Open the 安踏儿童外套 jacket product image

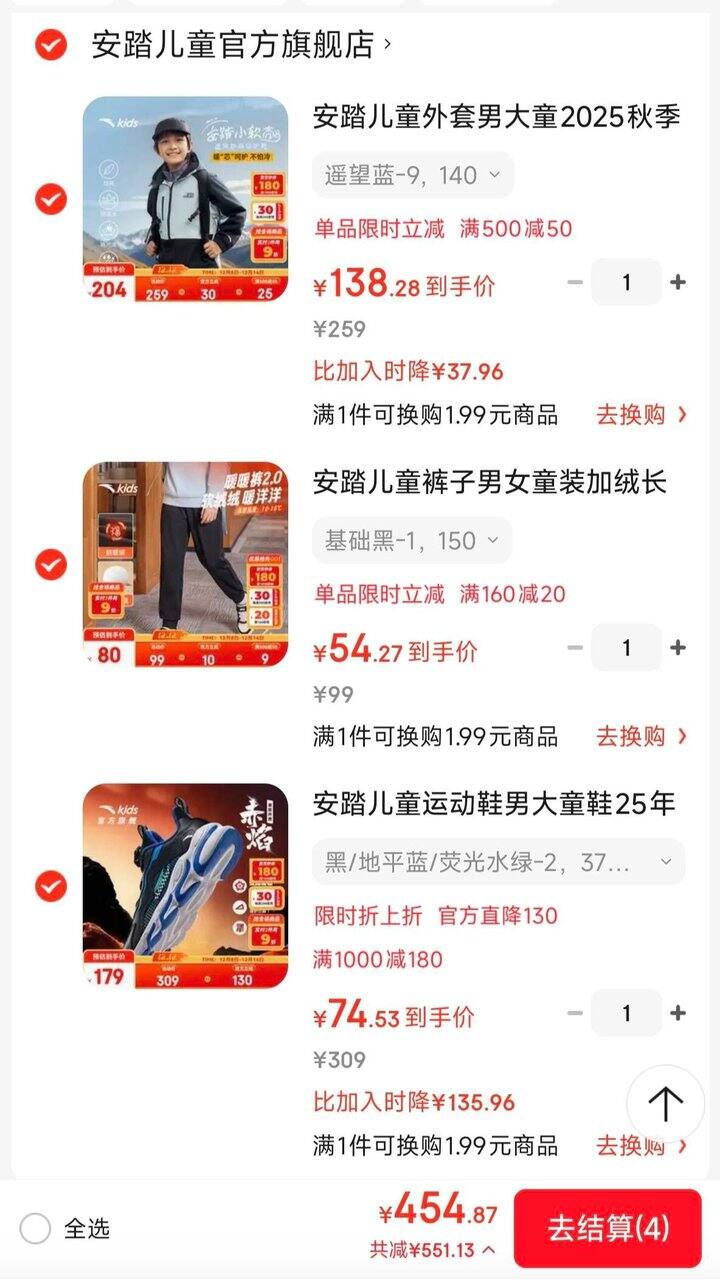coord(185,200)
